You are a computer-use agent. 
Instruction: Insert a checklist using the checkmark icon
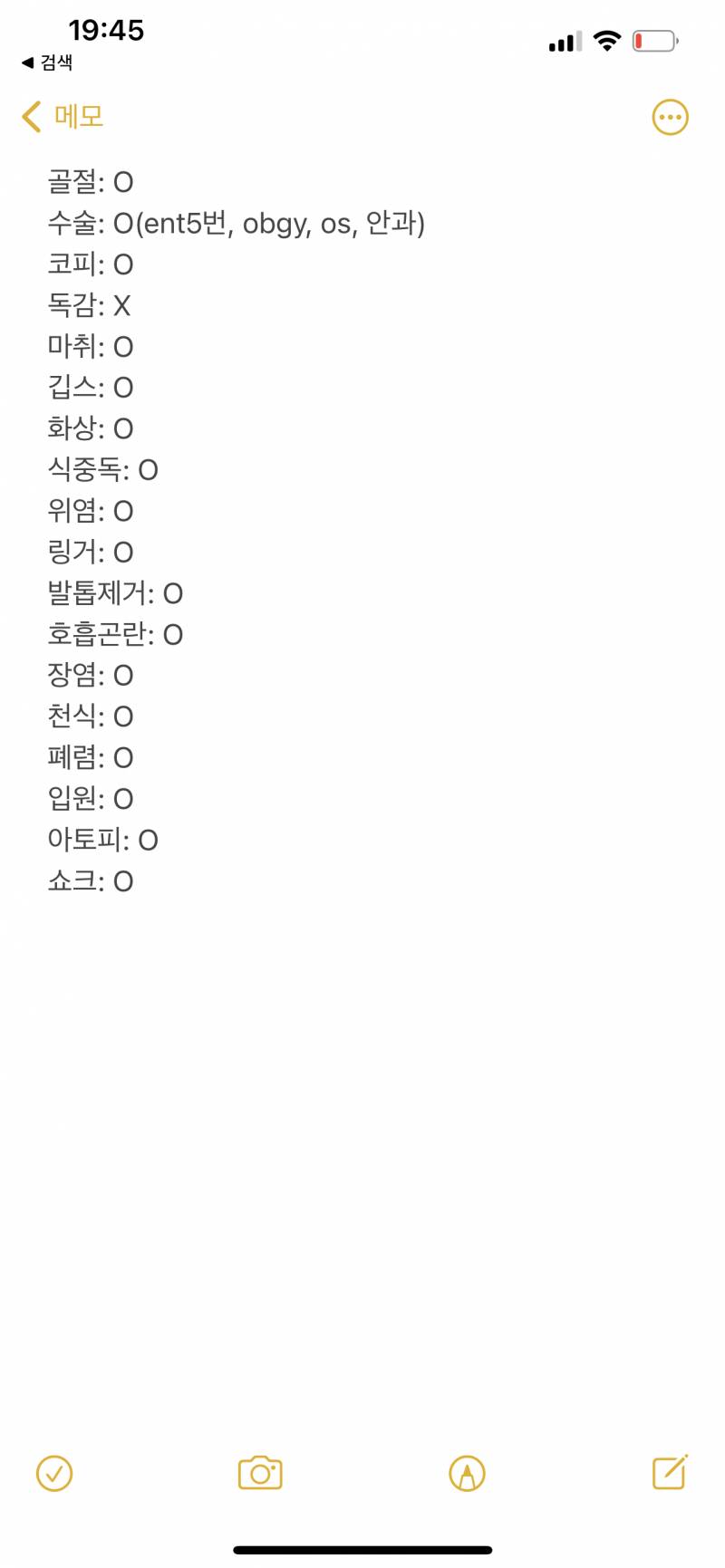(x=54, y=1474)
